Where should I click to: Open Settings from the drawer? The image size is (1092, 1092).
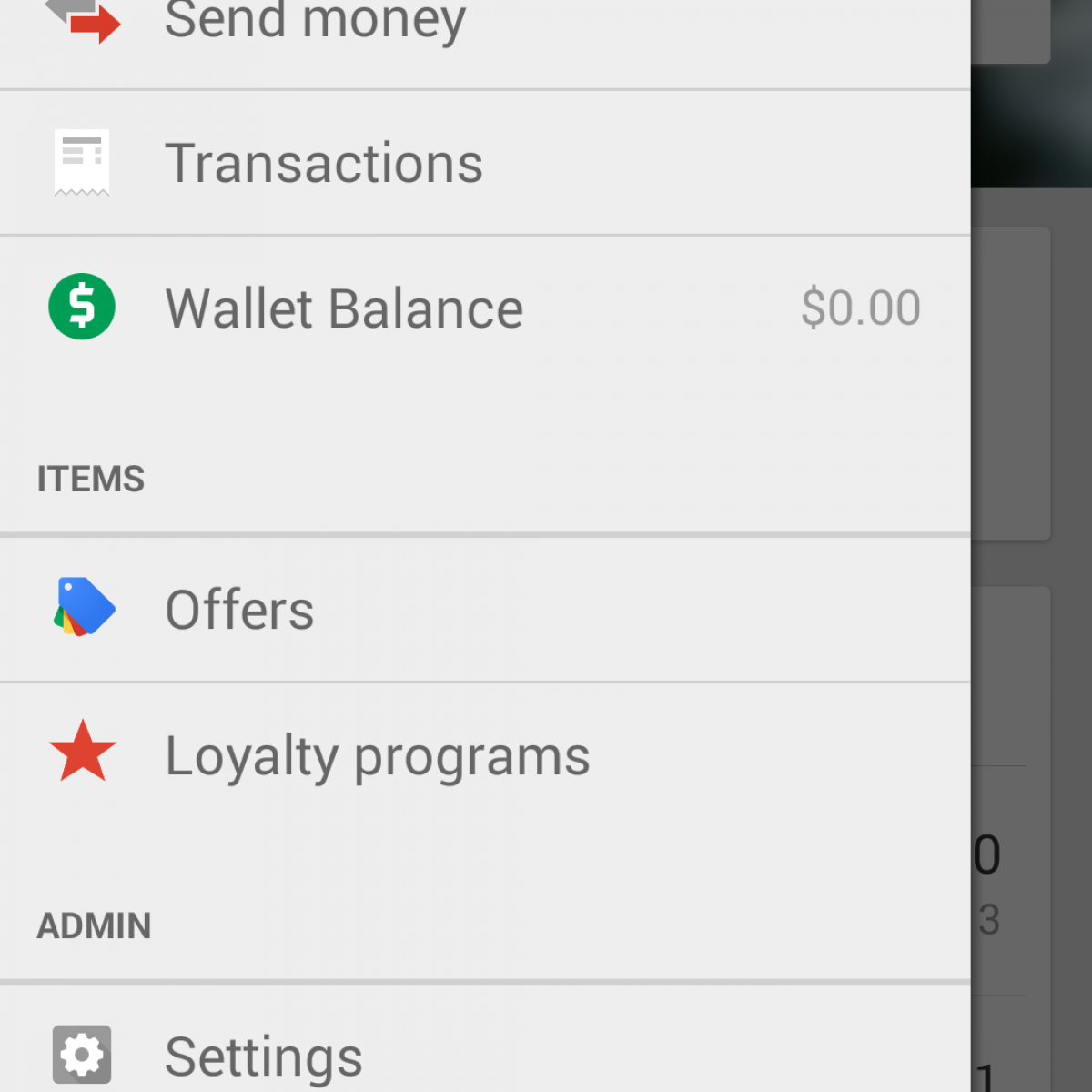click(263, 1056)
